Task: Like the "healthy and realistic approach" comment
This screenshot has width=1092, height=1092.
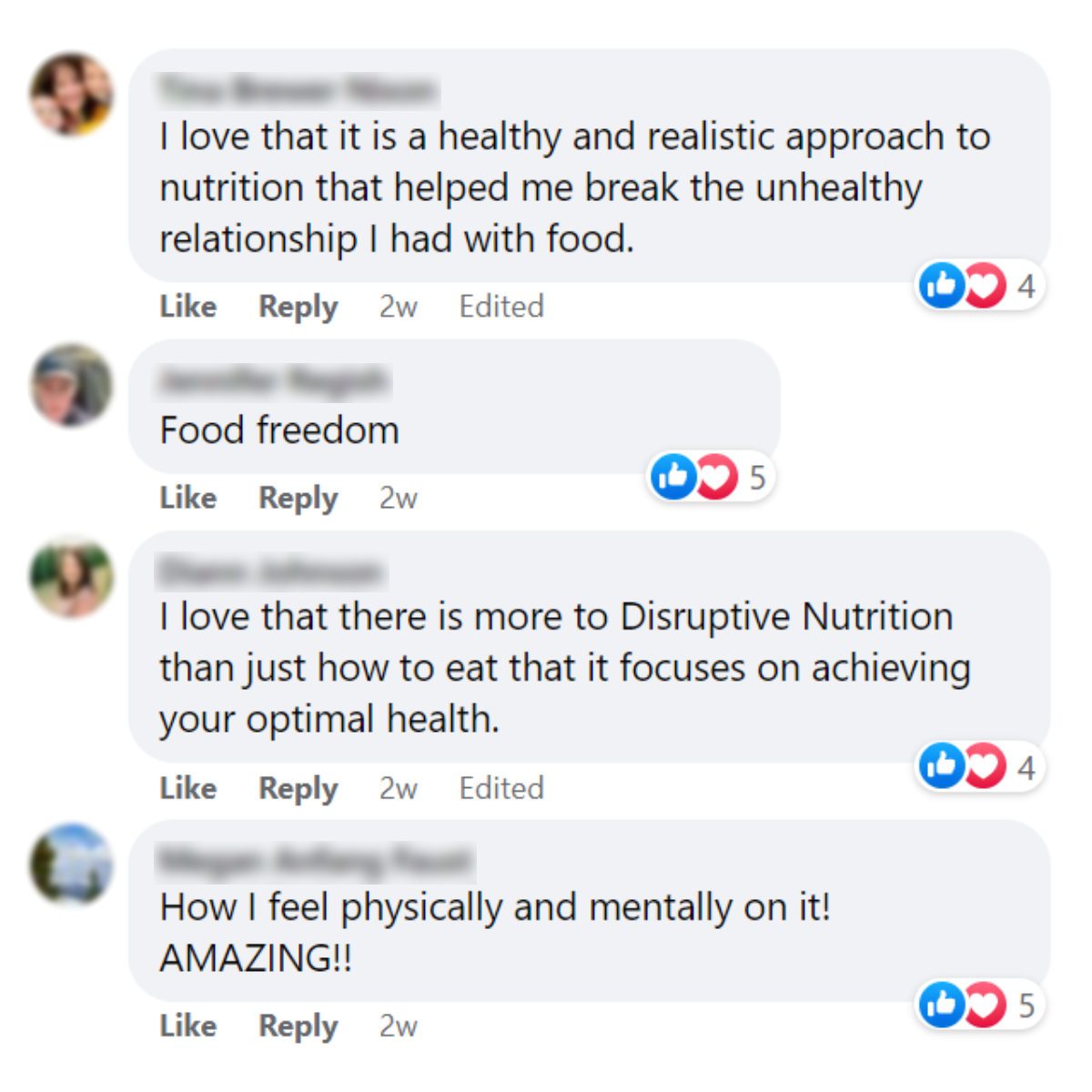Action: [x=188, y=307]
